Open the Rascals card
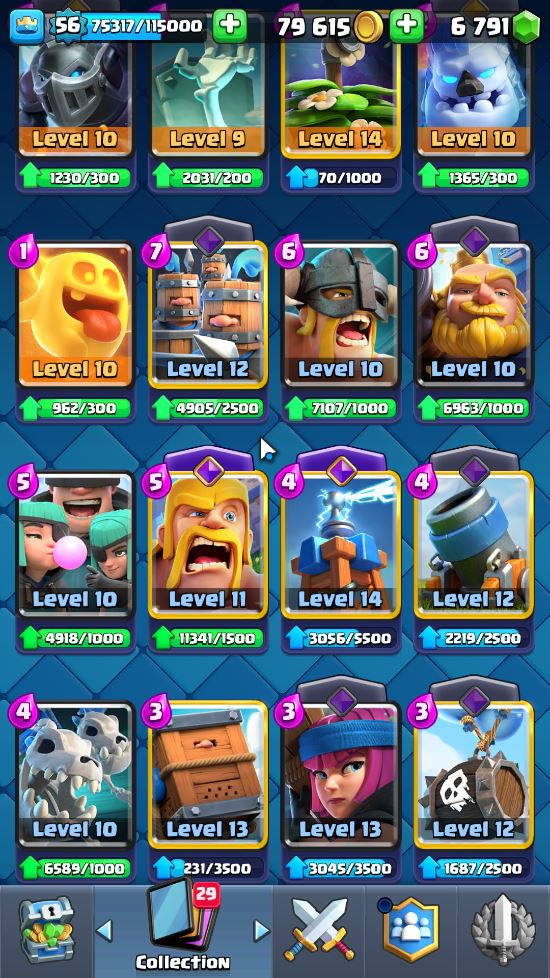 (x=75, y=545)
